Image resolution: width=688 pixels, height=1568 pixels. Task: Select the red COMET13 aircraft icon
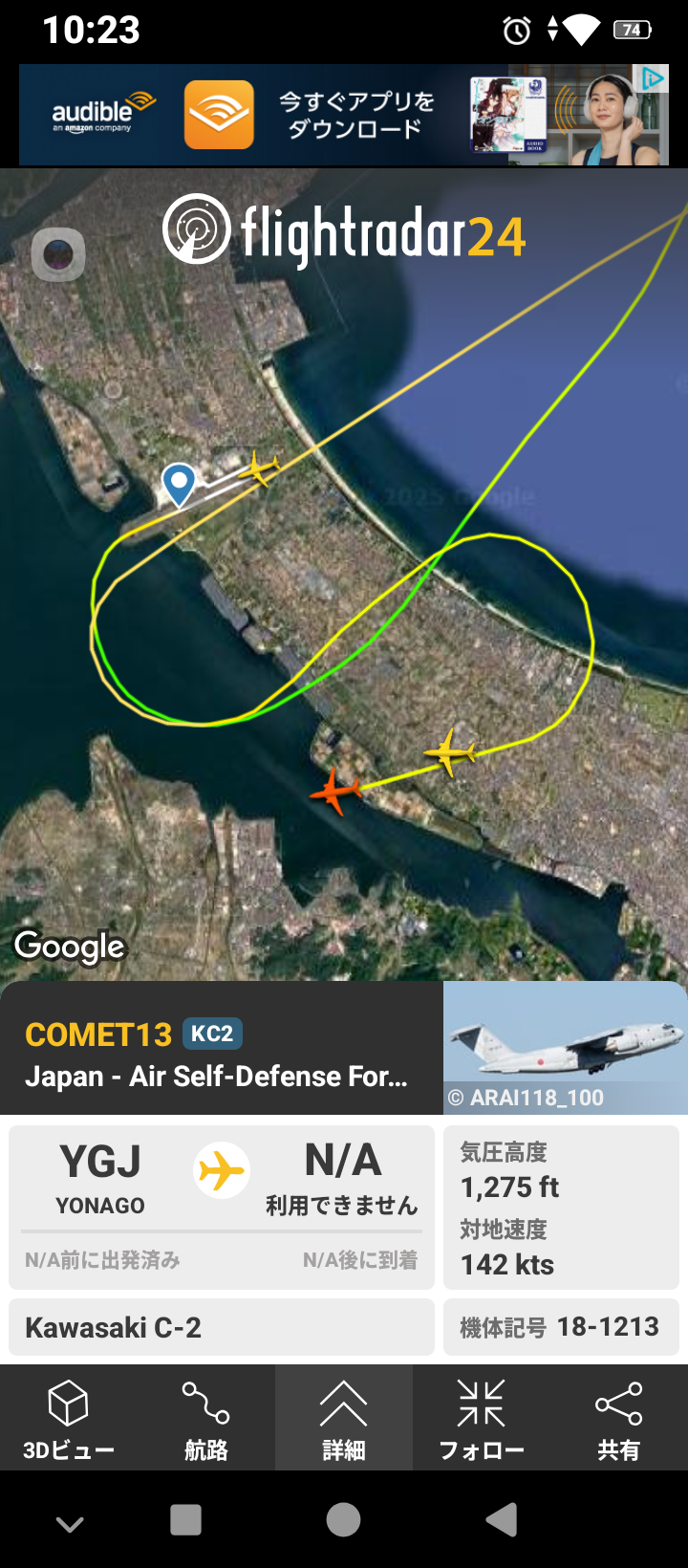tap(334, 791)
